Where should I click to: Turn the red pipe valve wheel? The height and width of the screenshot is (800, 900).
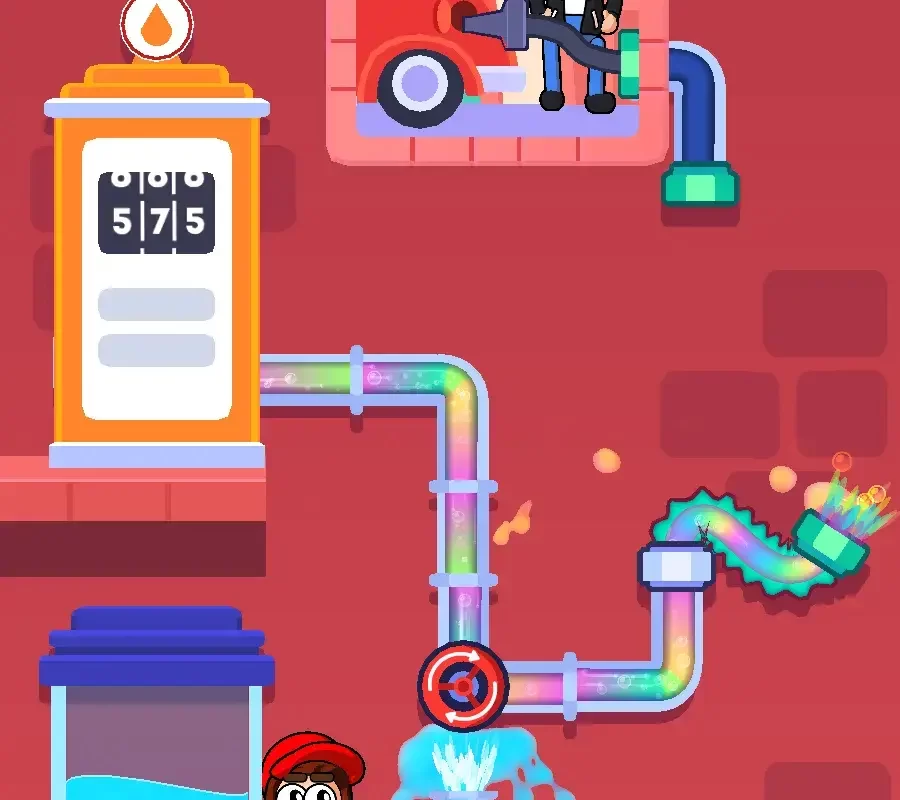tap(462, 686)
